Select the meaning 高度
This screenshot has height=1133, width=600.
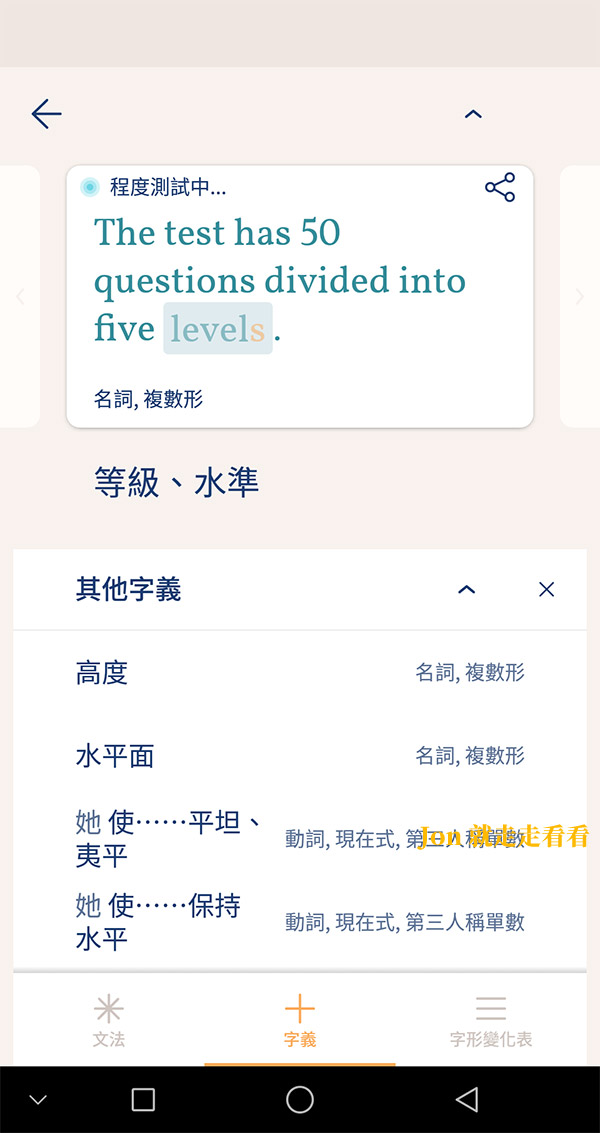point(300,673)
